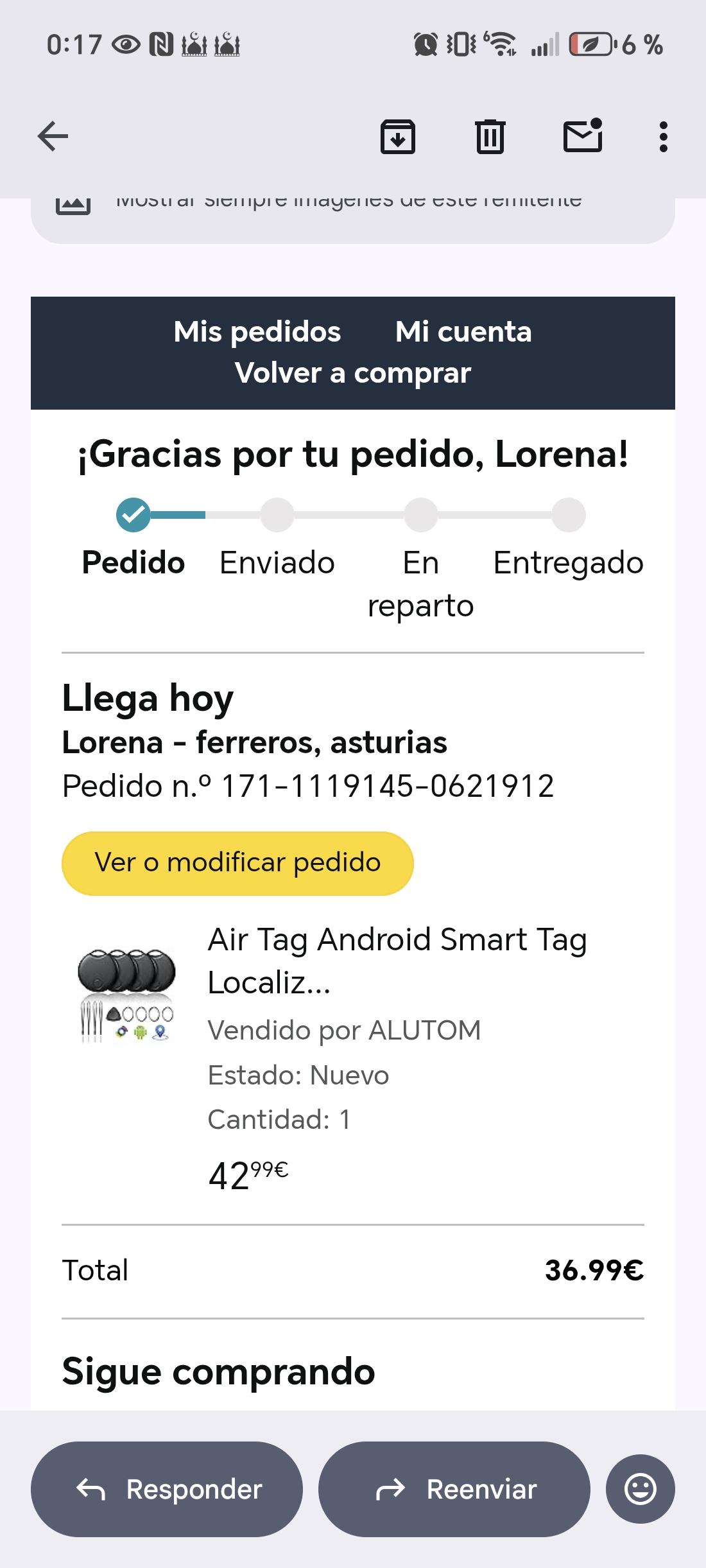Forward the email with Reenviar
706x1568 pixels.
coord(454,1489)
